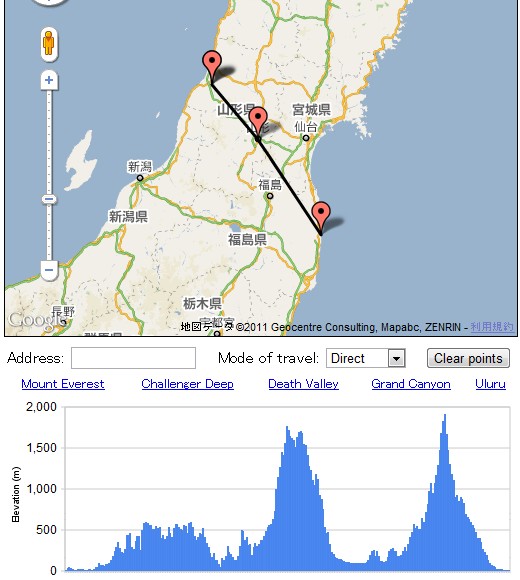Open the Death Valley link
Viewport: 520px width, 580px height.
304,384
